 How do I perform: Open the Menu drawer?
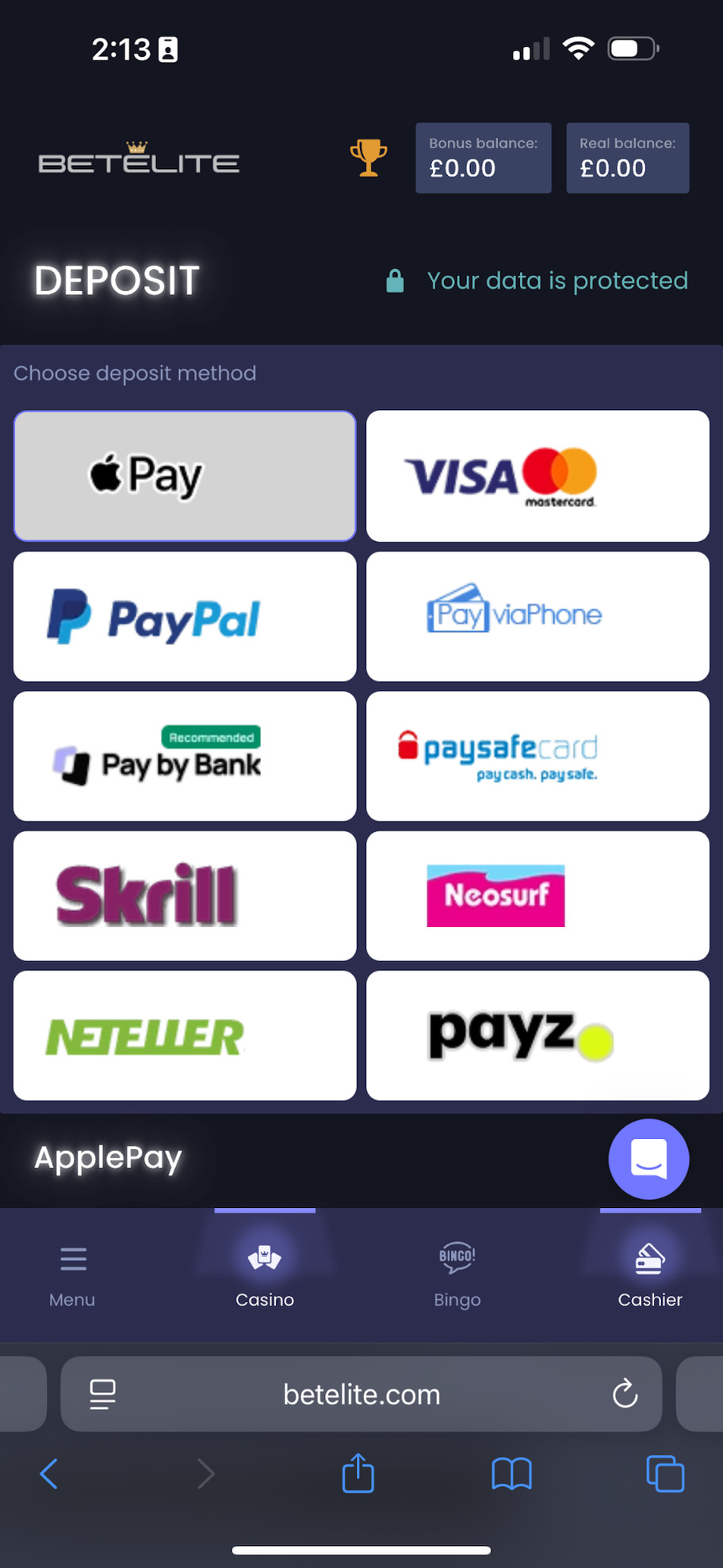pos(72,1274)
